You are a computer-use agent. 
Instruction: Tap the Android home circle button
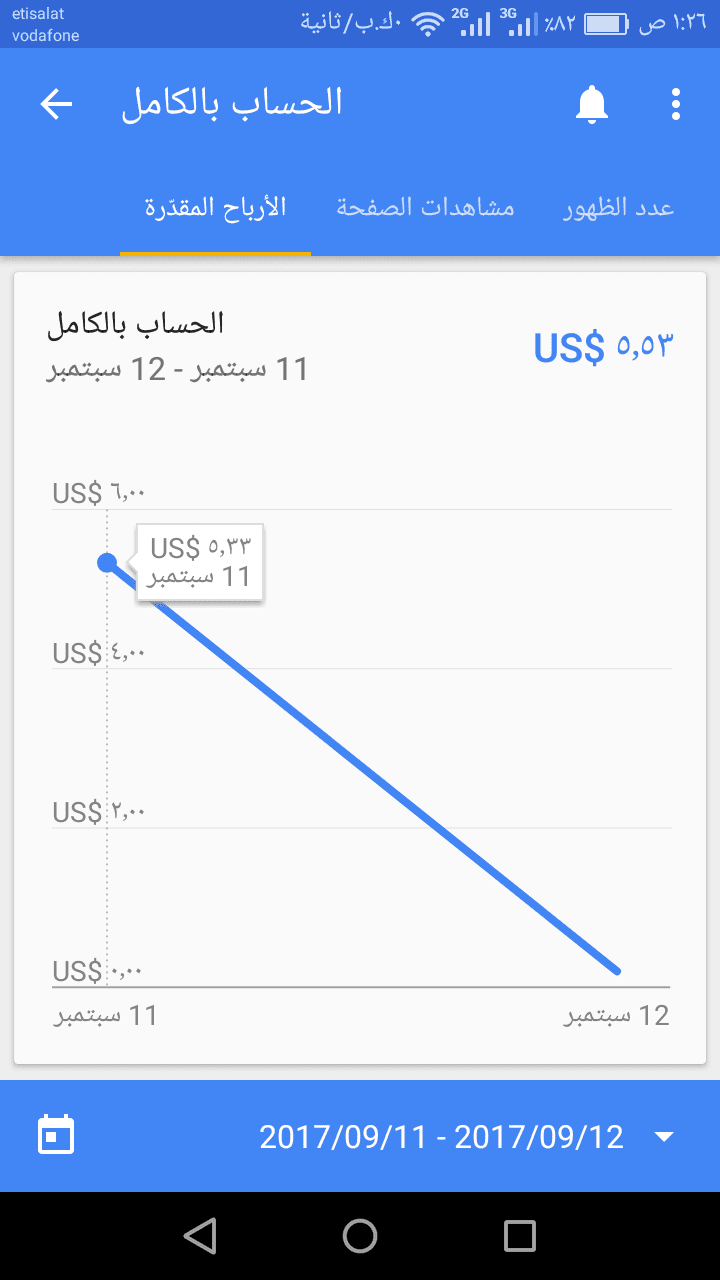360,1236
